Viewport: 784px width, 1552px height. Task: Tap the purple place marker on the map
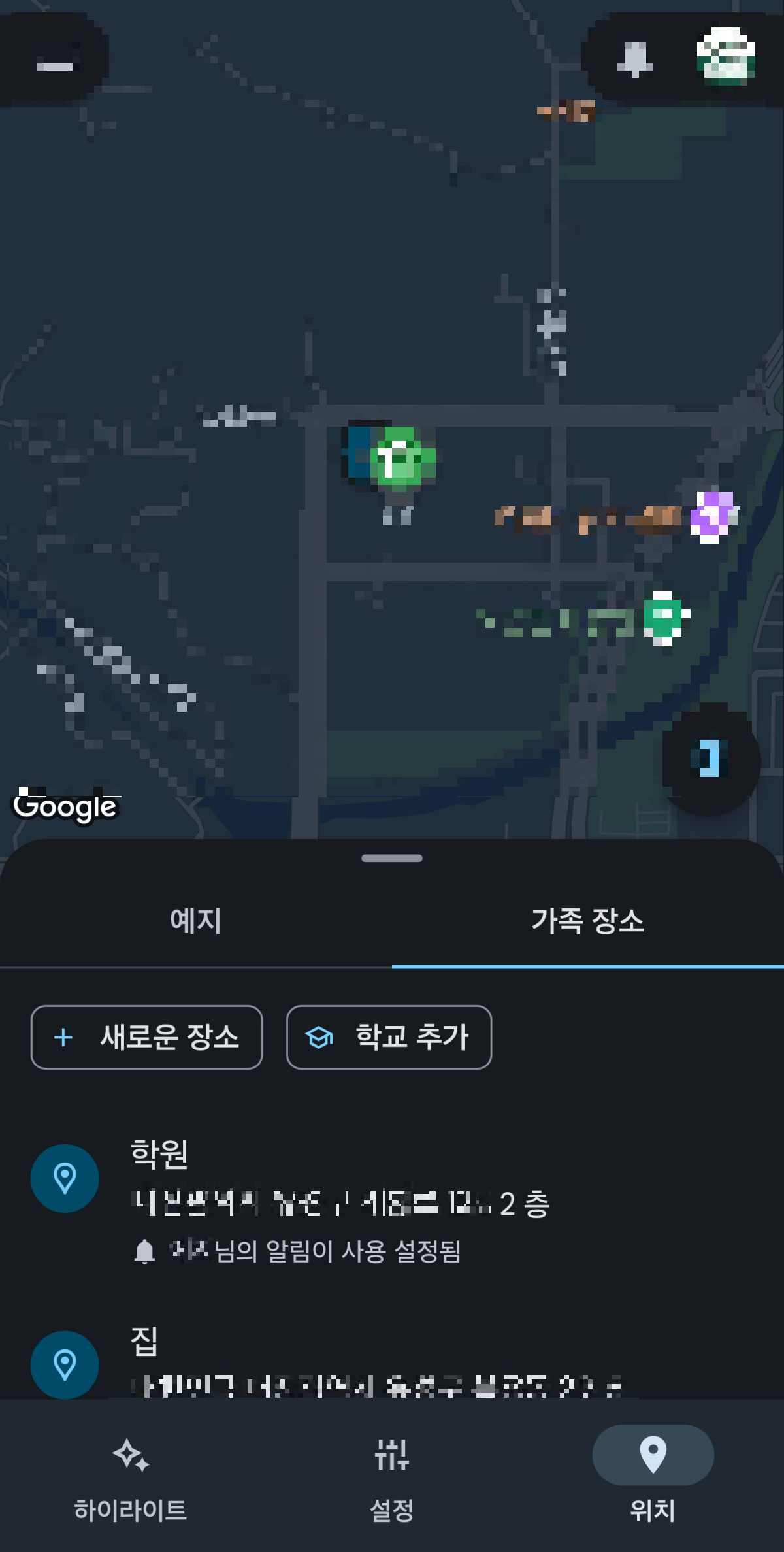711,517
